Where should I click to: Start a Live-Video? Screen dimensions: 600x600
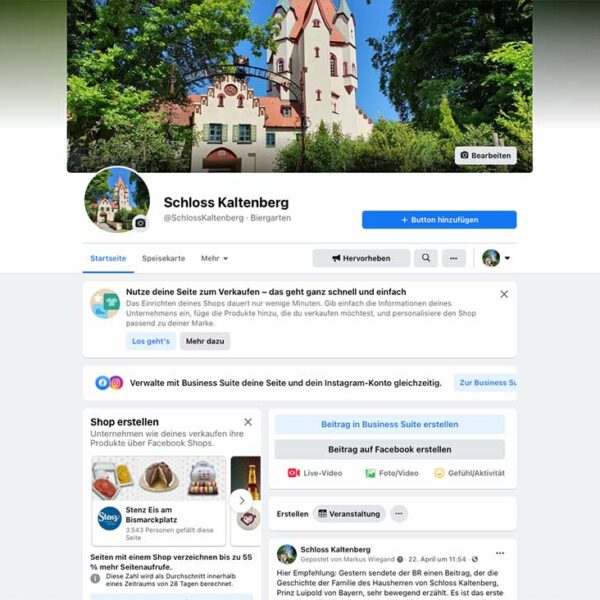[x=313, y=473]
